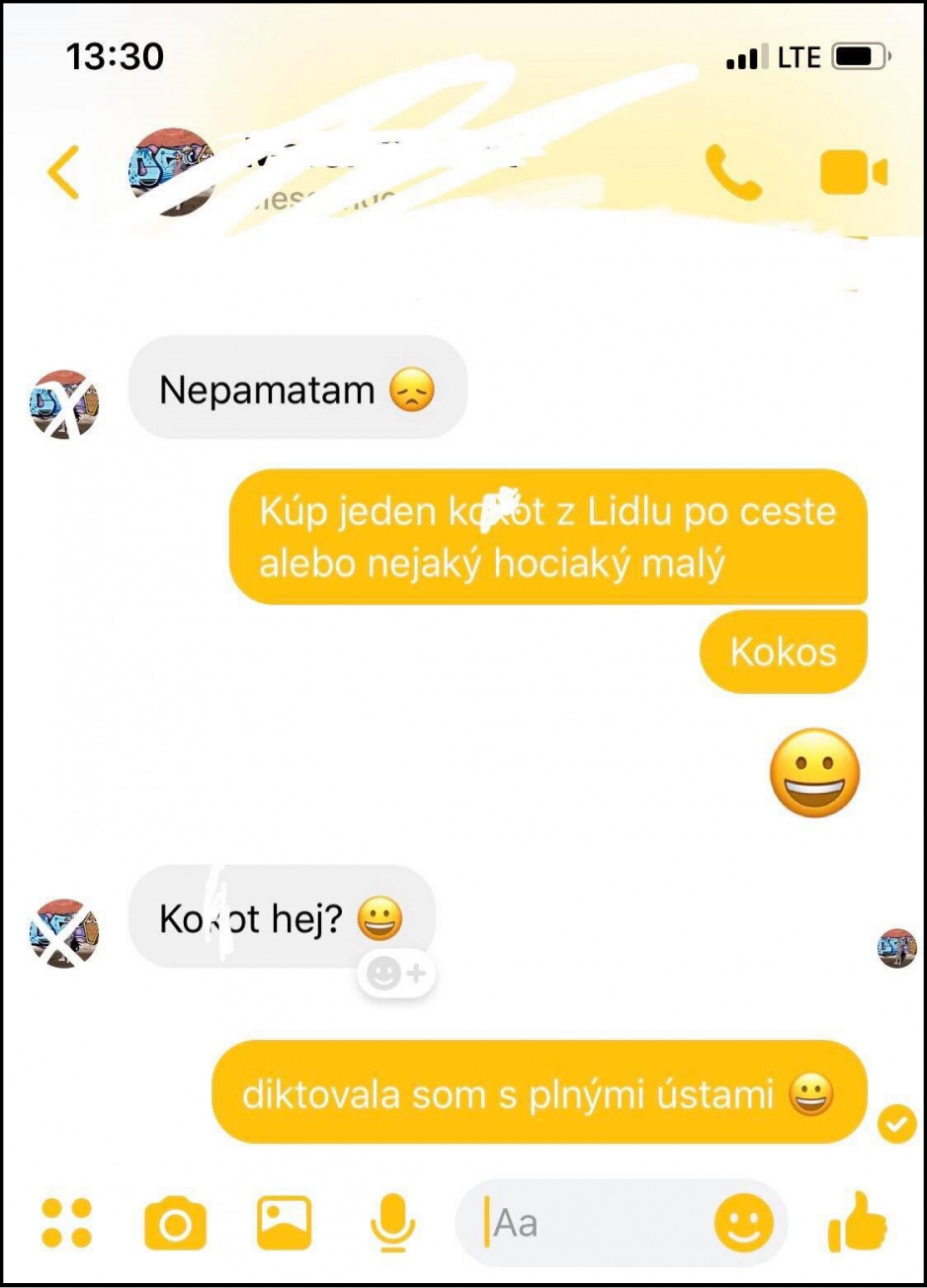Open the four-dot apps menu
This screenshot has width=927, height=1288.
point(66,1223)
